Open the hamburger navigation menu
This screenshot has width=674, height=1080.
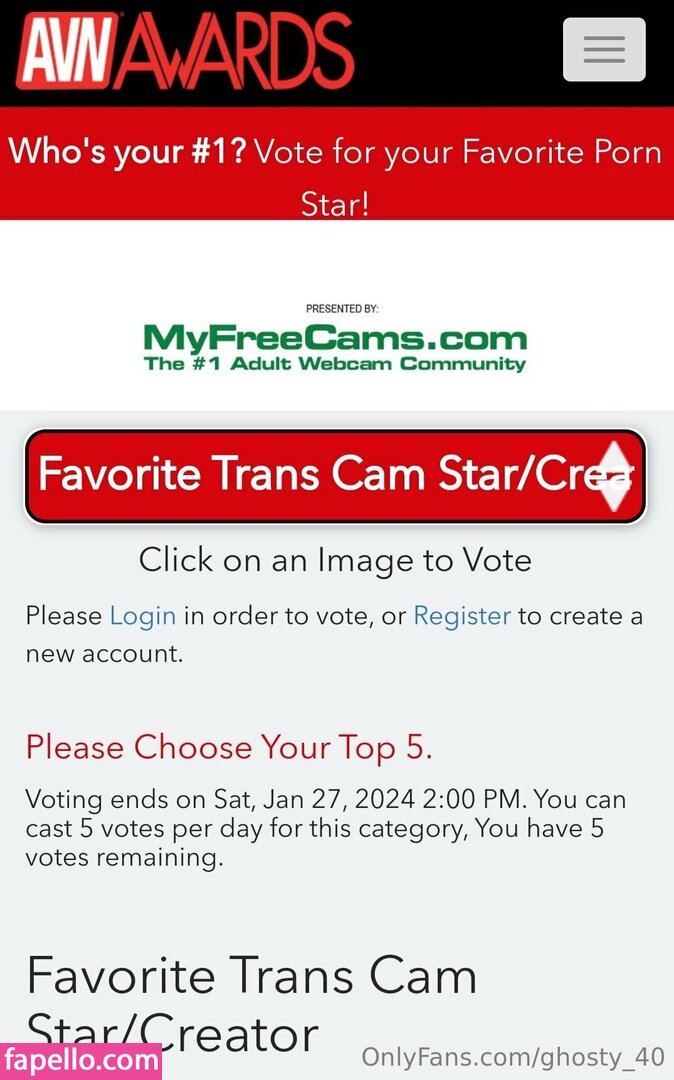(x=604, y=49)
